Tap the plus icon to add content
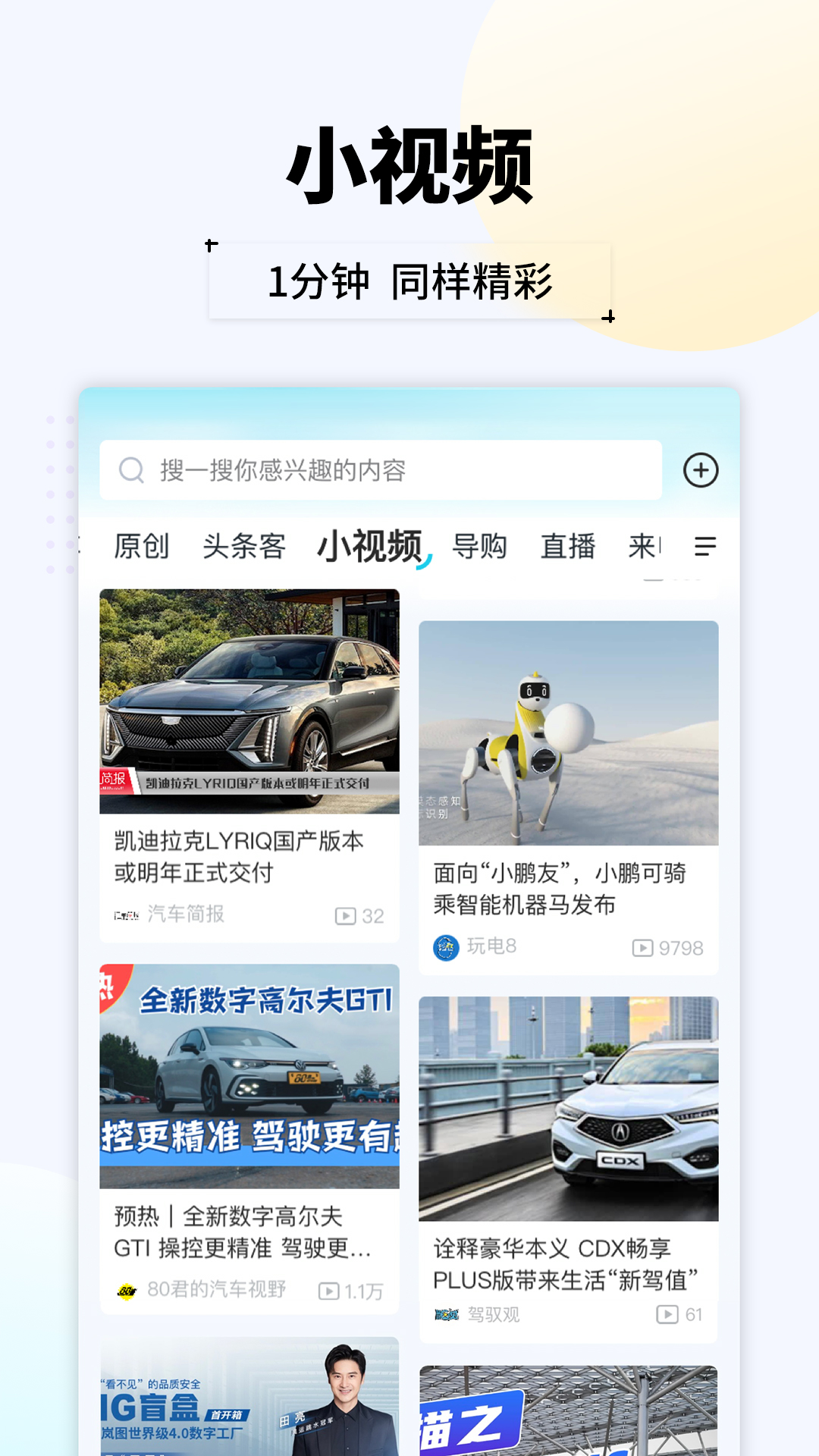The image size is (819, 1456). tap(699, 470)
